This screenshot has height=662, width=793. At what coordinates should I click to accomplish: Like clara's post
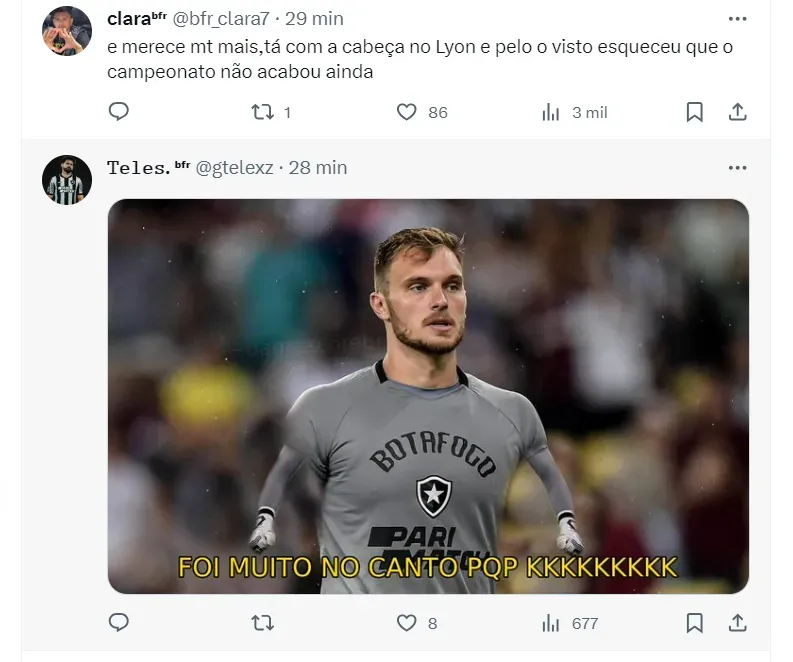click(x=407, y=112)
